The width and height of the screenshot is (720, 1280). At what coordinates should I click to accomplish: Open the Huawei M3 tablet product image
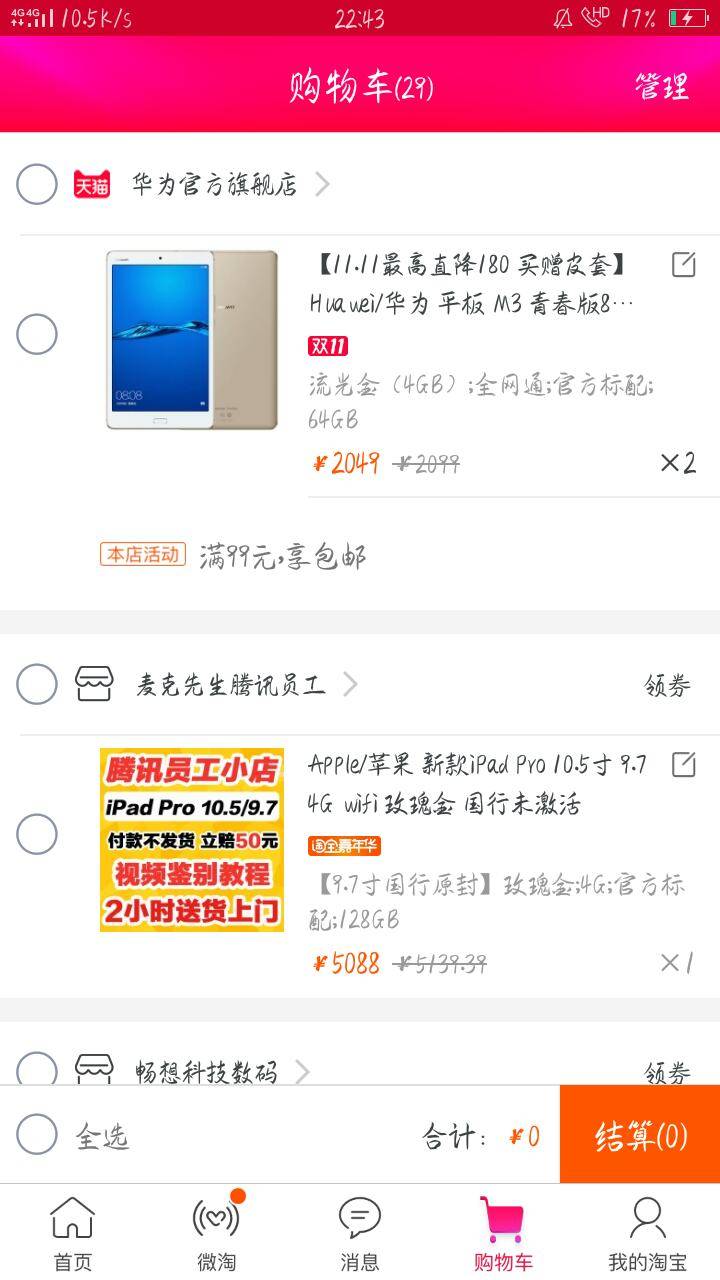tap(192, 340)
